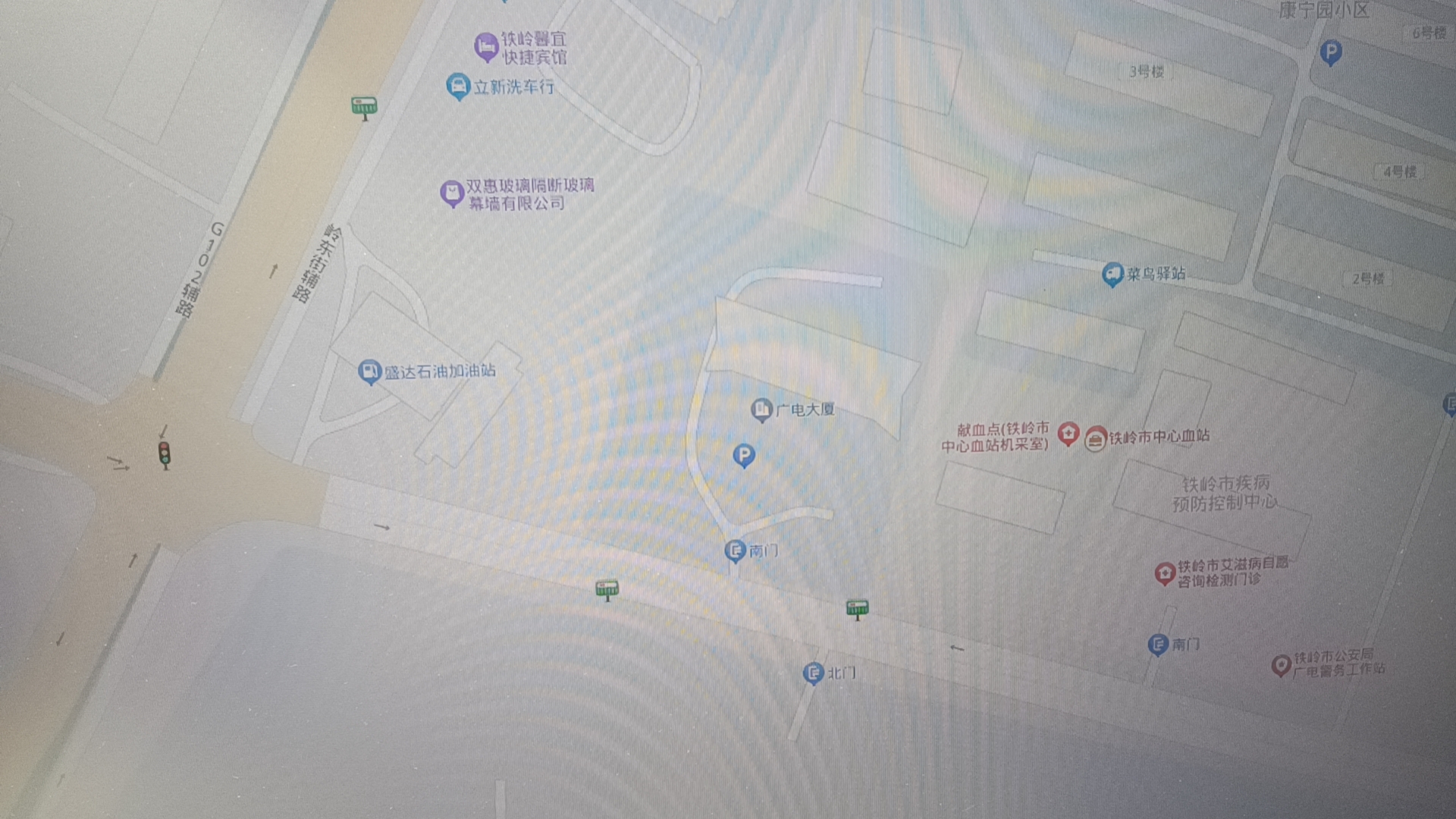Tap the bus stop on 岭东街辅路
The height and width of the screenshot is (819, 1456).
pyautogui.click(x=364, y=107)
